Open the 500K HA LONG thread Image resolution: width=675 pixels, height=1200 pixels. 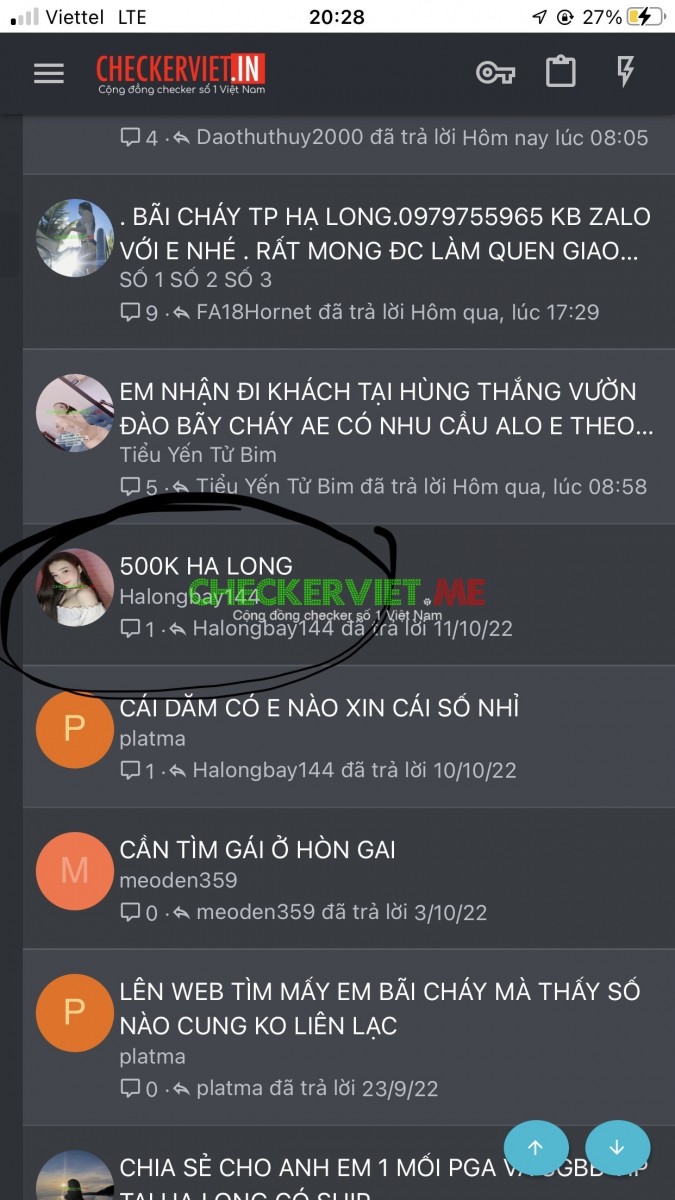206,566
